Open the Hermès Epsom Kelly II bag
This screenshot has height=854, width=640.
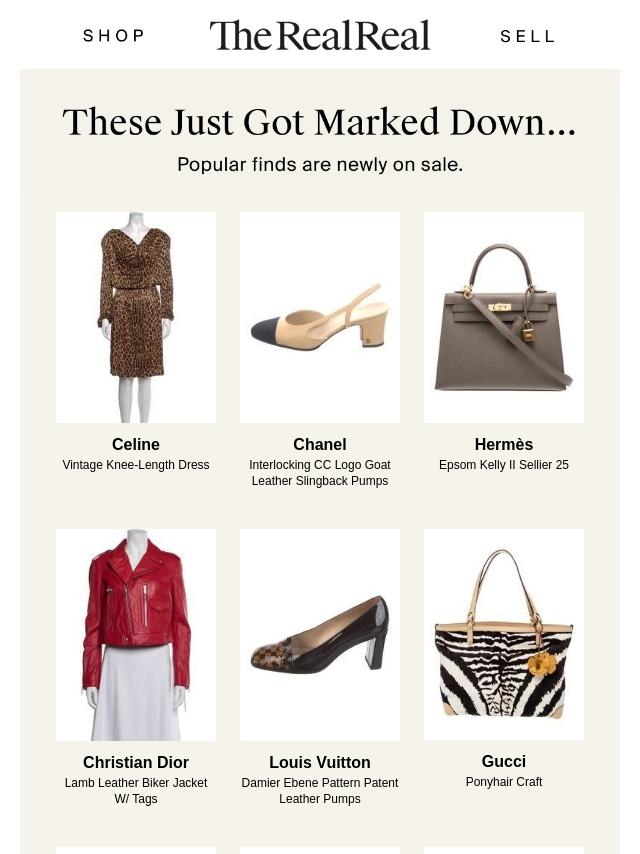504,317
